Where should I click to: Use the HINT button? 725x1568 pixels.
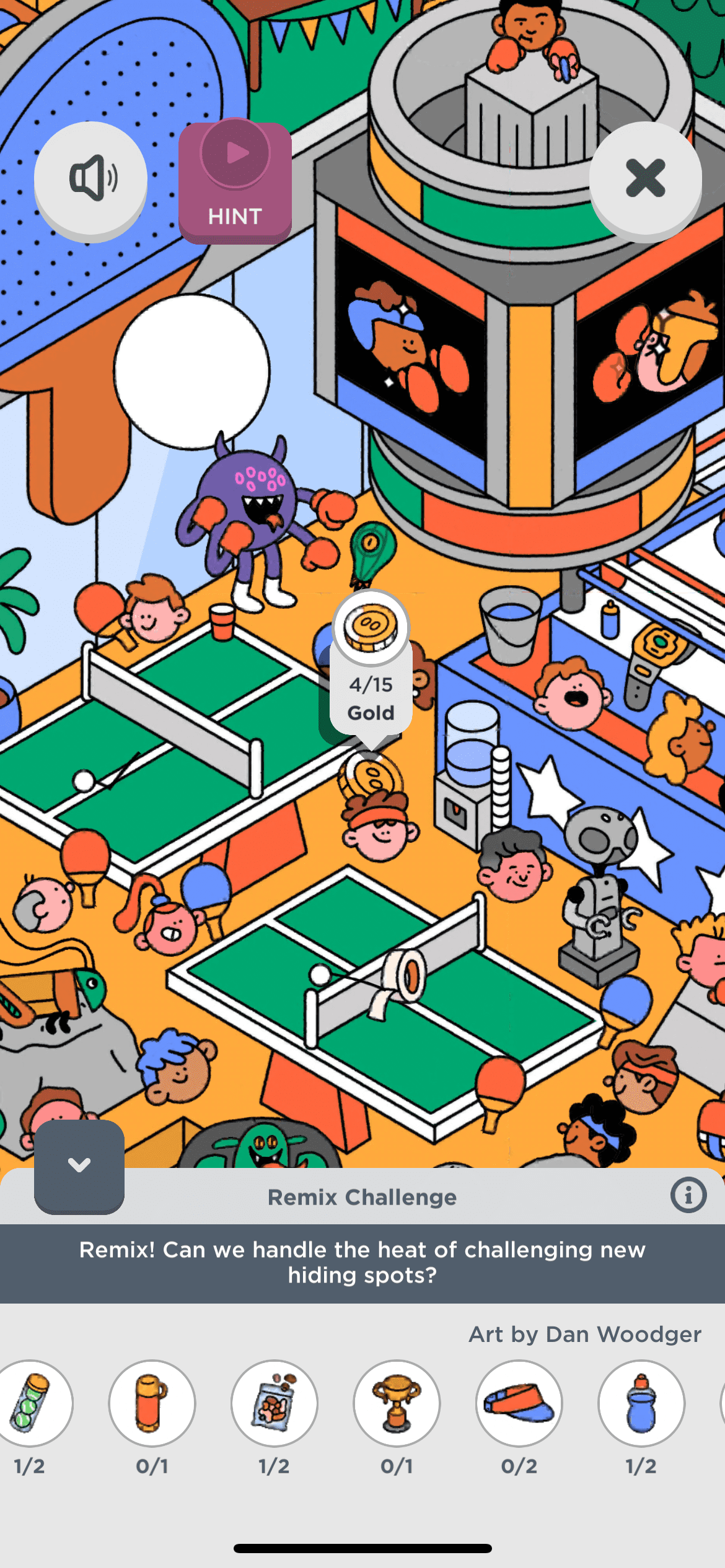[x=235, y=181]
